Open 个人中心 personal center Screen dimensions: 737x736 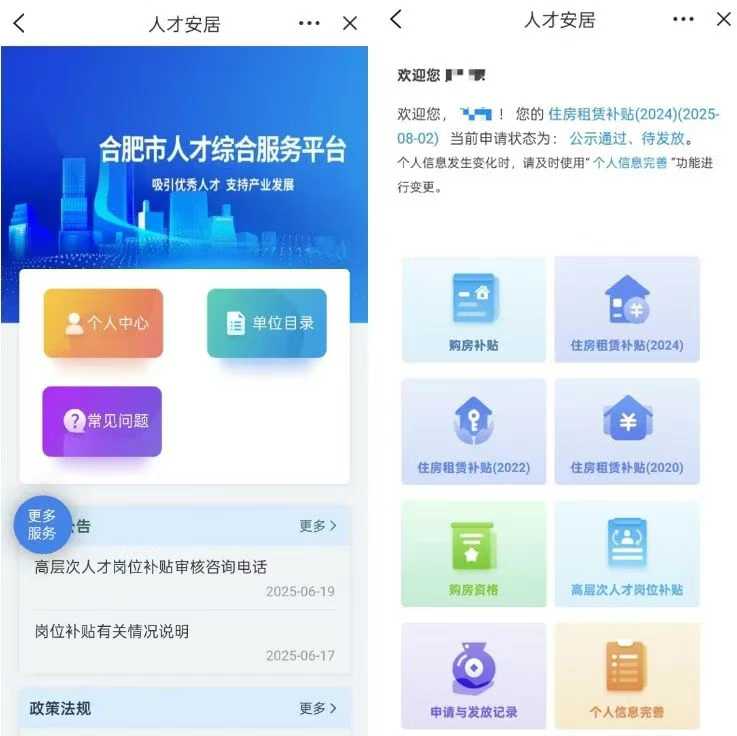pyautogui.click(x=103, y=323)
